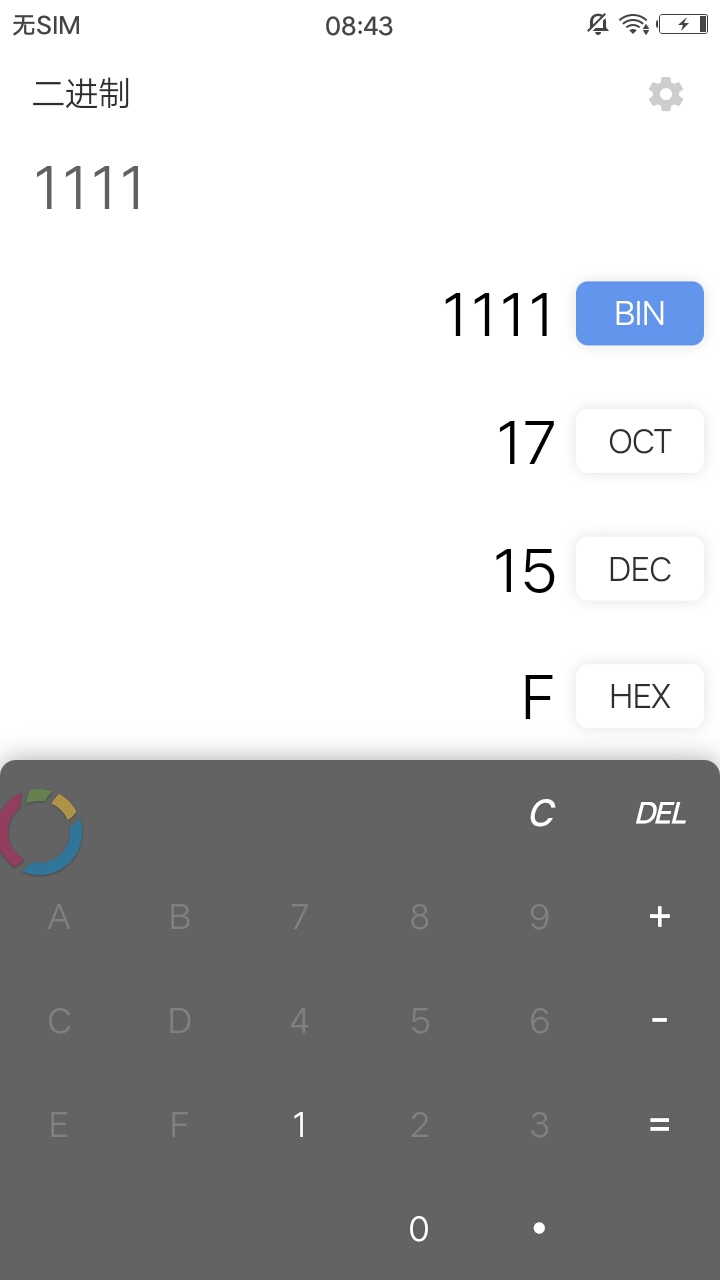
Task: Select the BIN number base
Action: pos(640,314)
